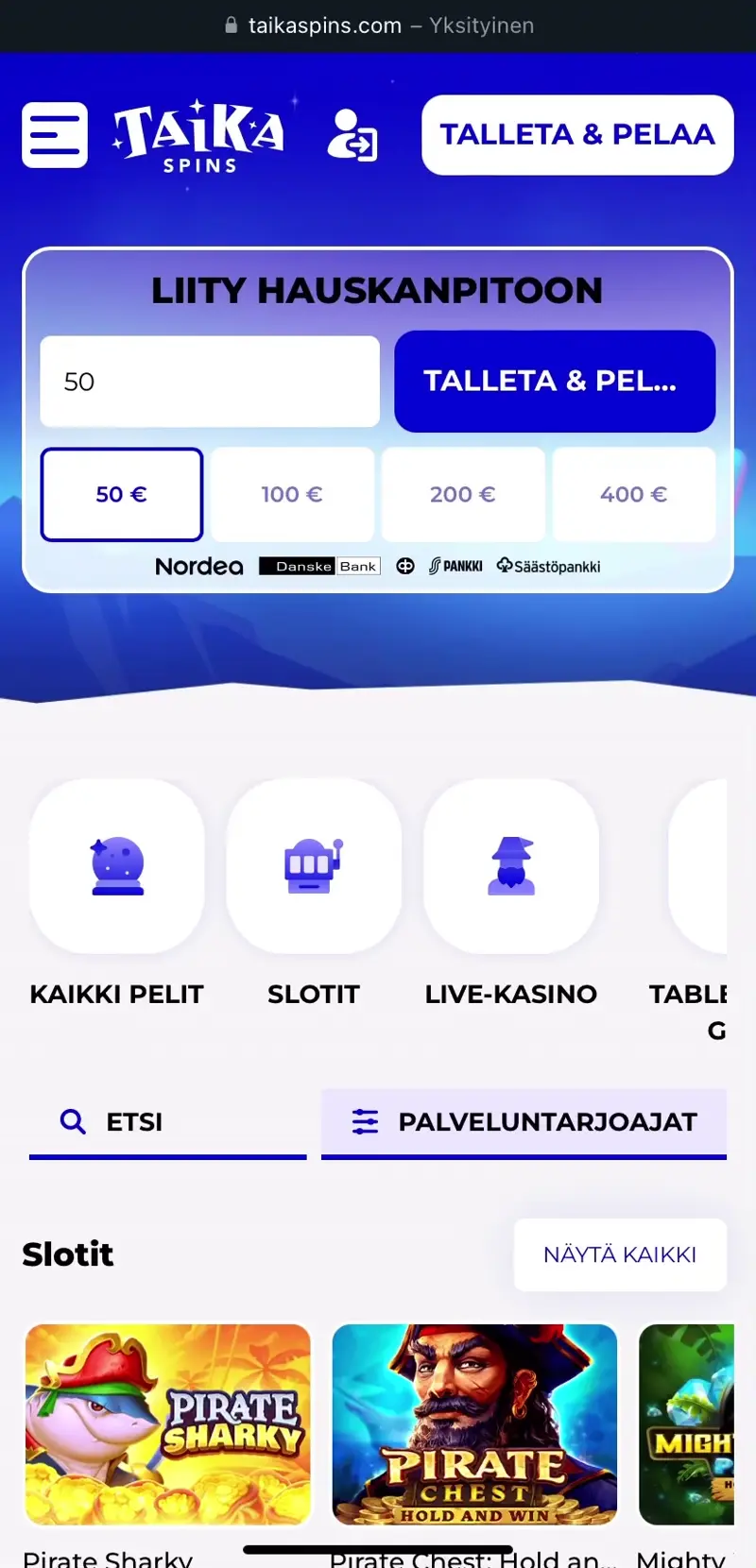Screen dimensions: 756x1568
Task: Pick the 200 € amount
Action: (463, 494)
